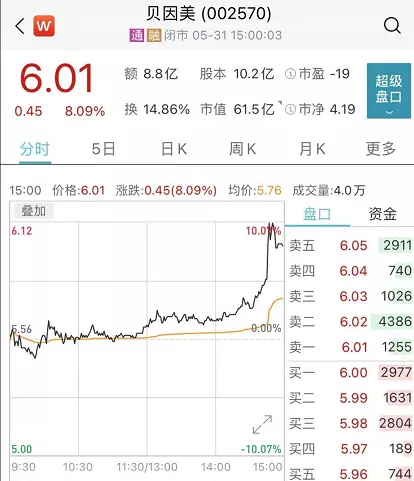Image resolution: width=414 pixels, height=481 pixels.
Task: Open the search magnifier icon
Action: tap(392, 26)
